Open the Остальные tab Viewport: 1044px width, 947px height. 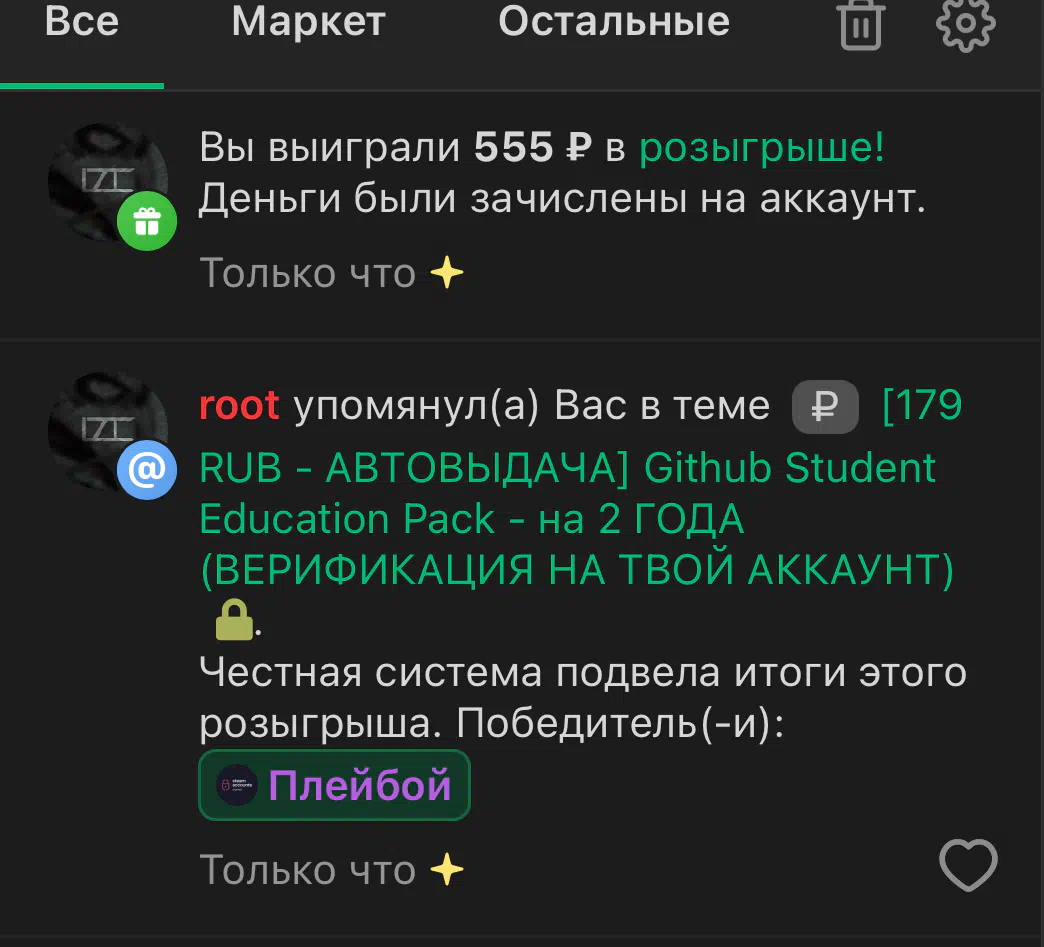pos(613,24)
